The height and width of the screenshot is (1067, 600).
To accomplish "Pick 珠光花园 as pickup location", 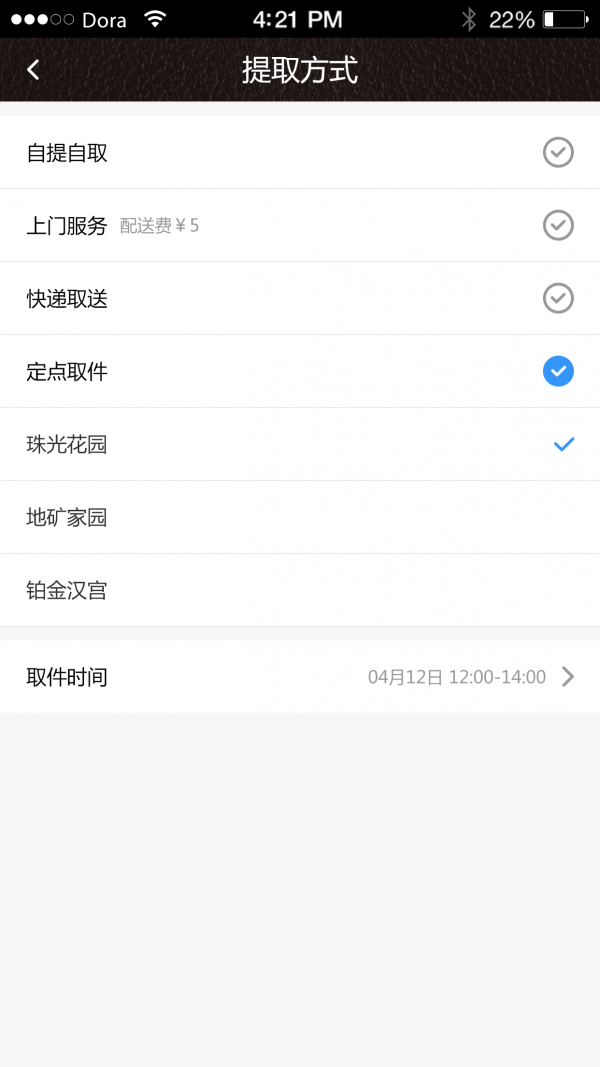I will [x=300, y=445].
